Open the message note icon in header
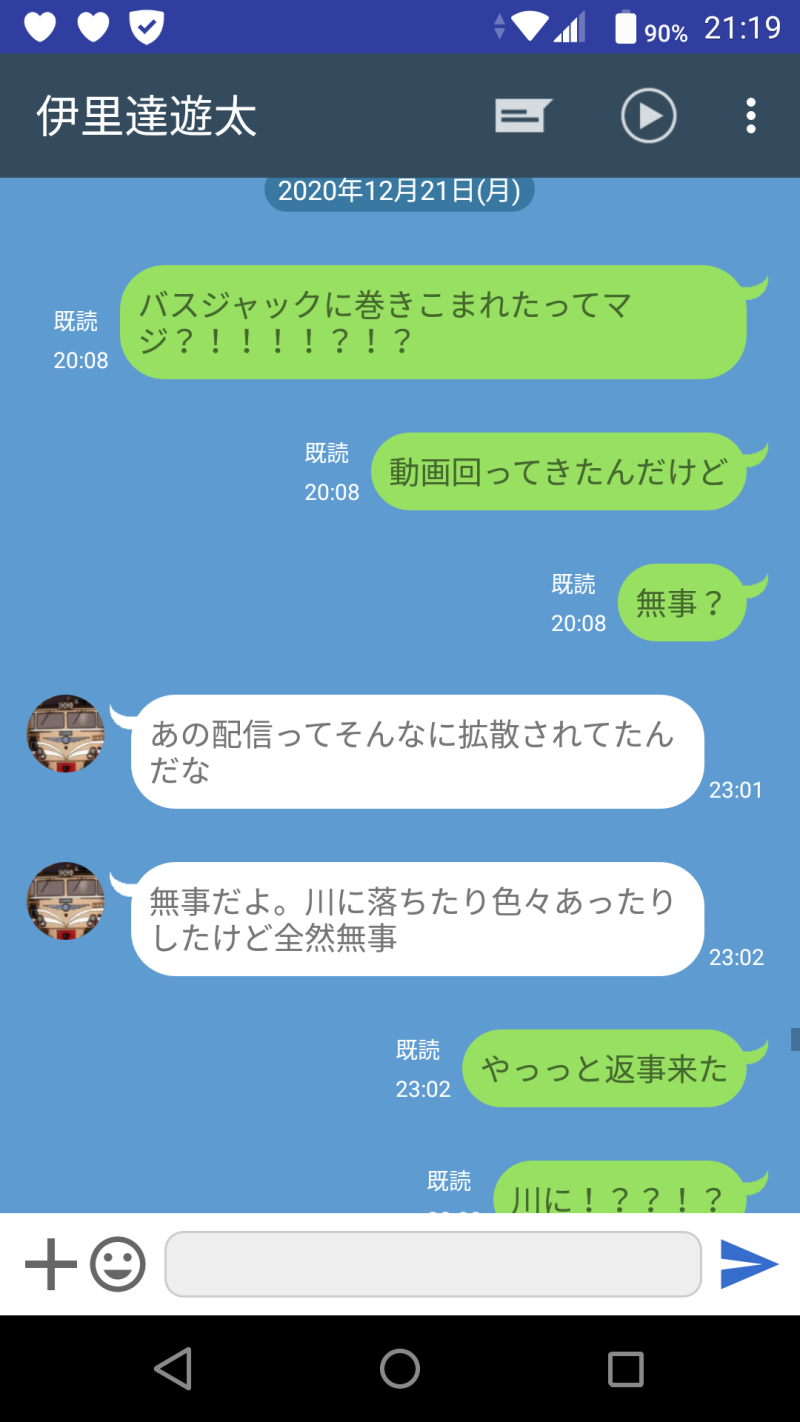Screen dimensions: 800x1422 tap(523, 116)
